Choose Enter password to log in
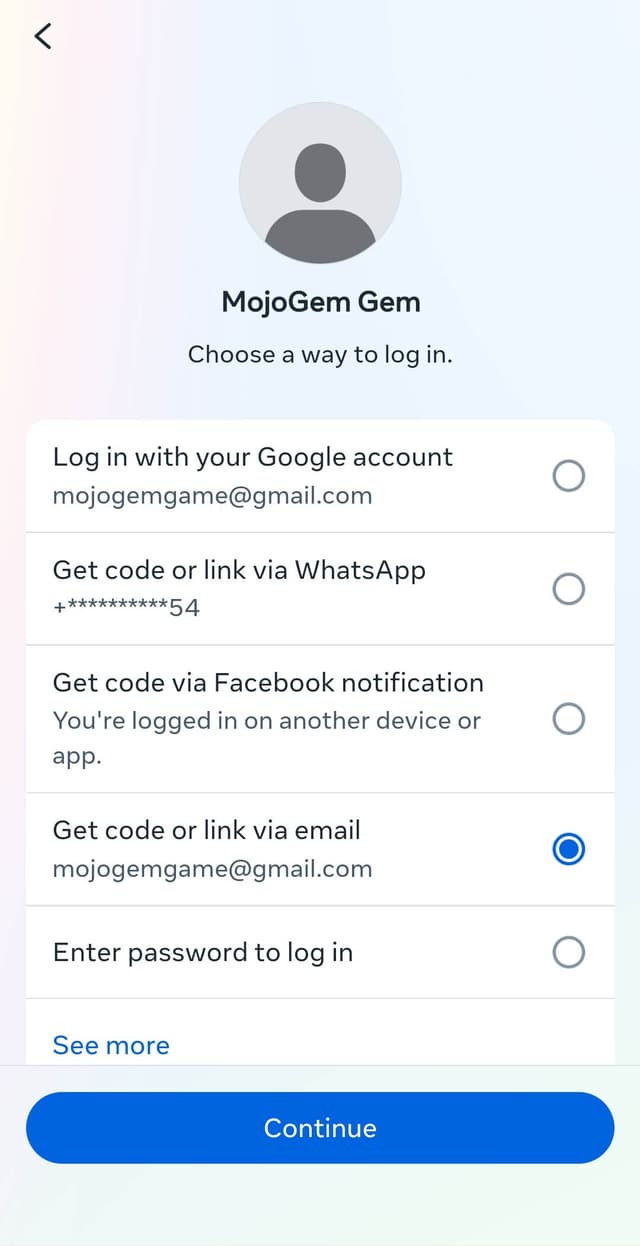 tap(568, 952)
